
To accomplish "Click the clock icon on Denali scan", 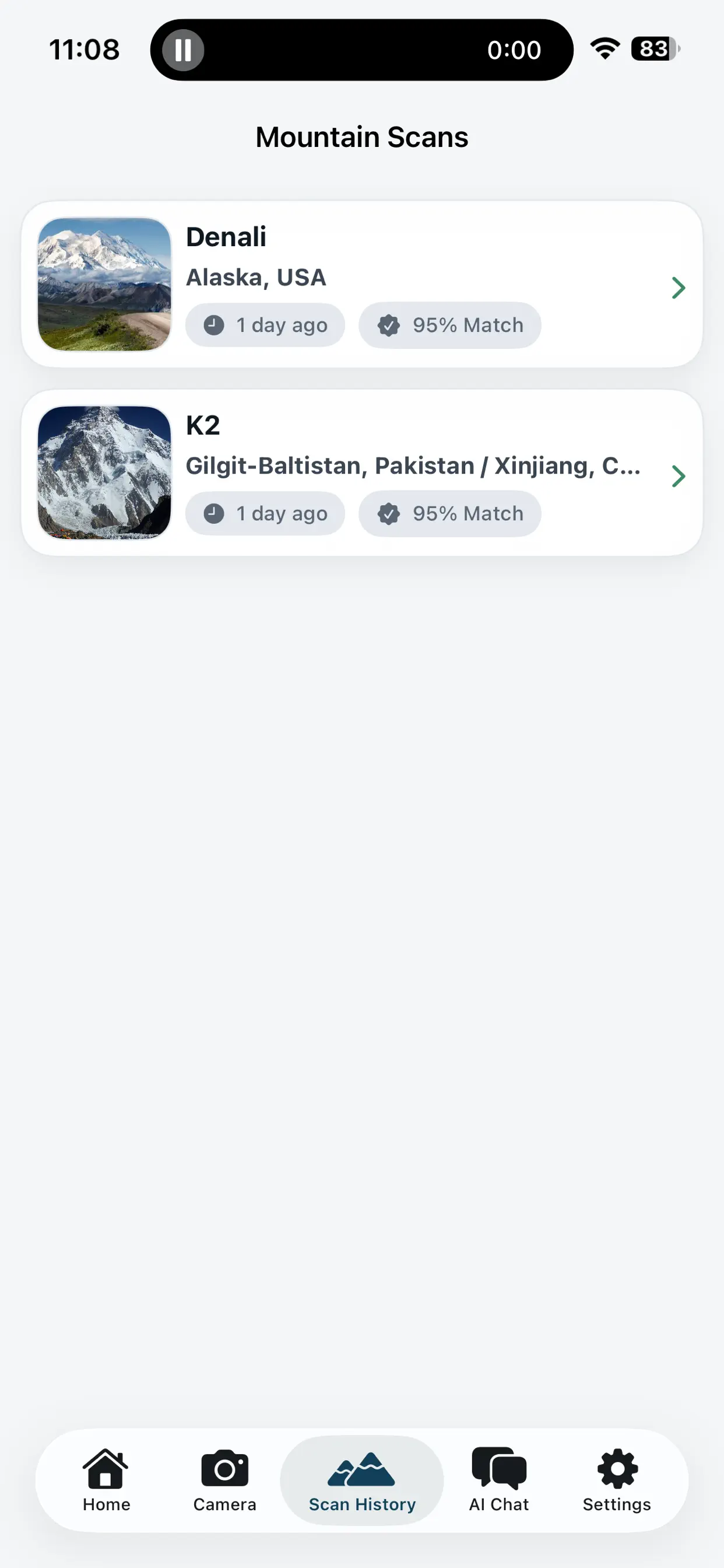I will pyautogui.click(x=214, y=325).
